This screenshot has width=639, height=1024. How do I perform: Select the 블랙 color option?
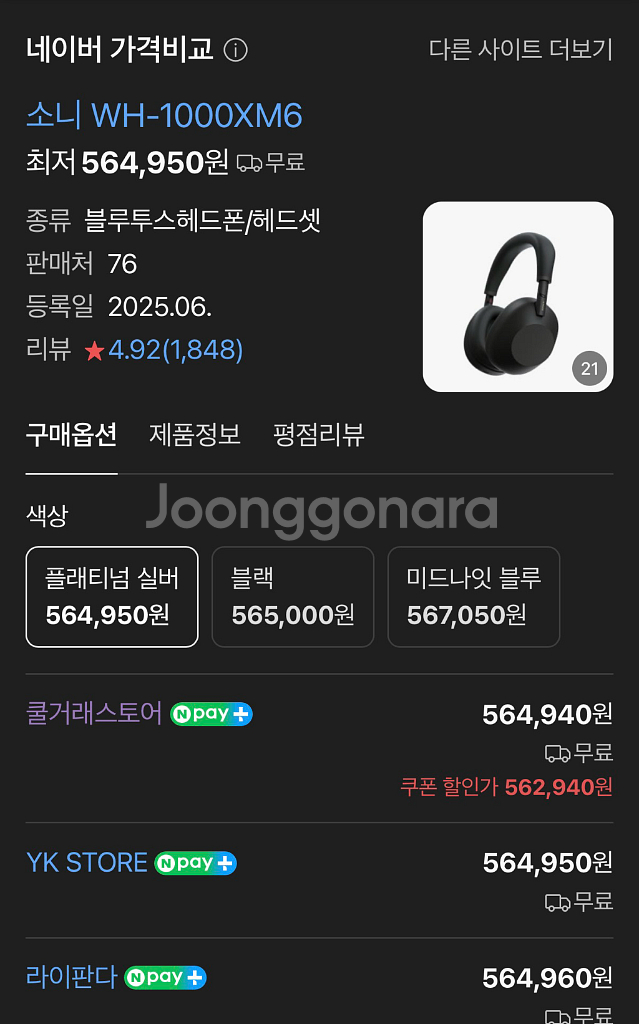[293, 596]
